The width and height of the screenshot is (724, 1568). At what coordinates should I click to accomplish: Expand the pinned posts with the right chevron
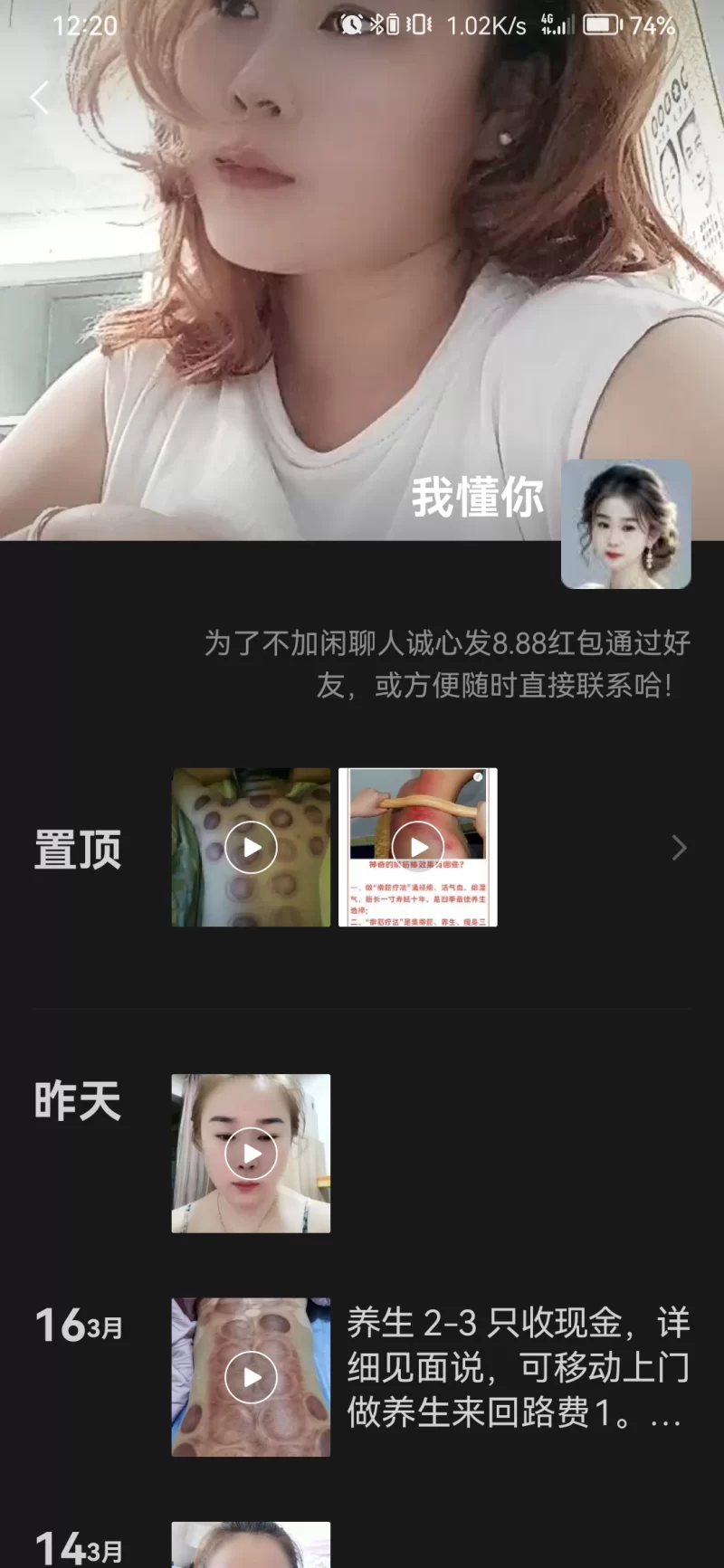pyautogui.click(x=678, y=847)
